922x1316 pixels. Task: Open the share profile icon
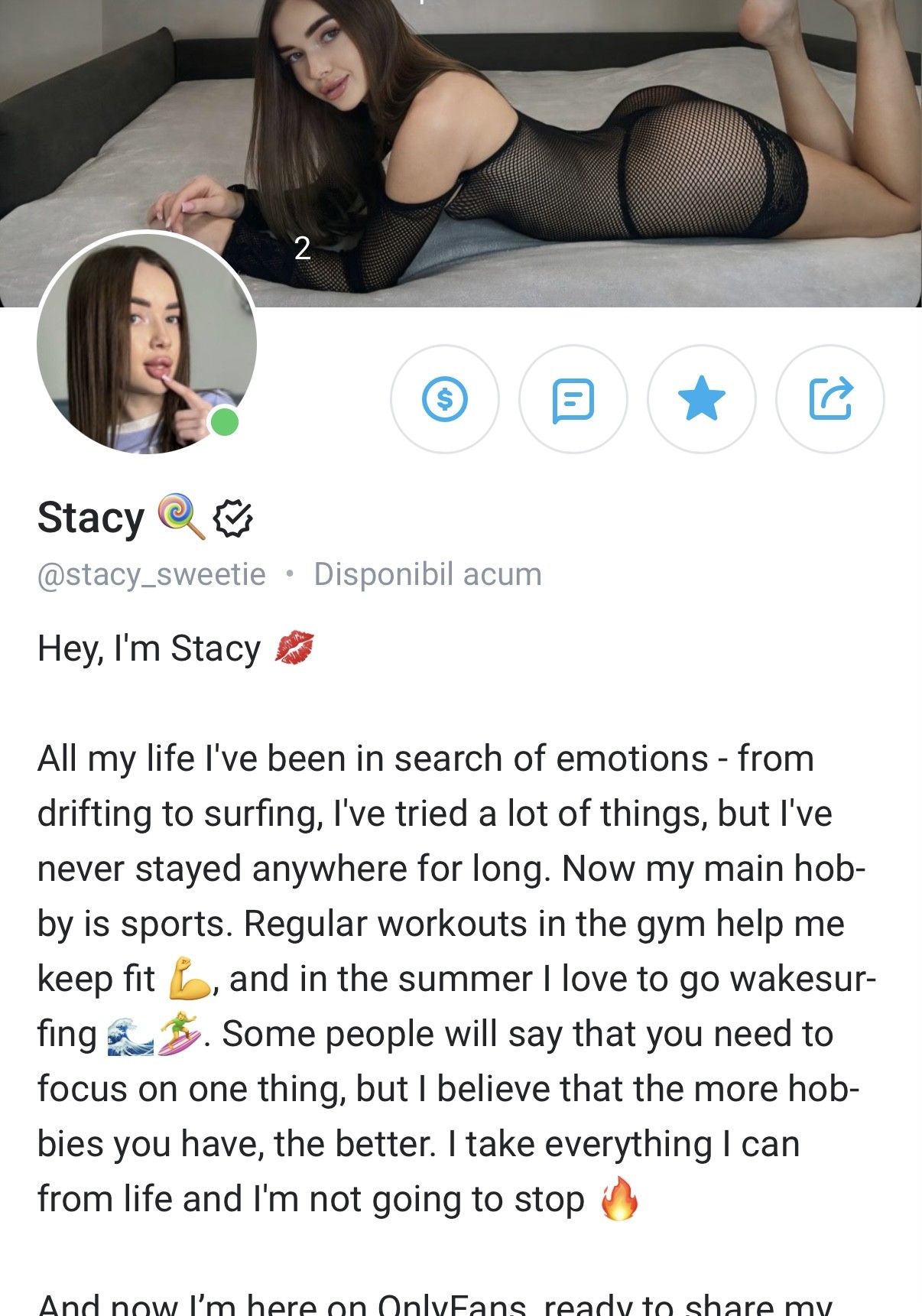[829, 399]
